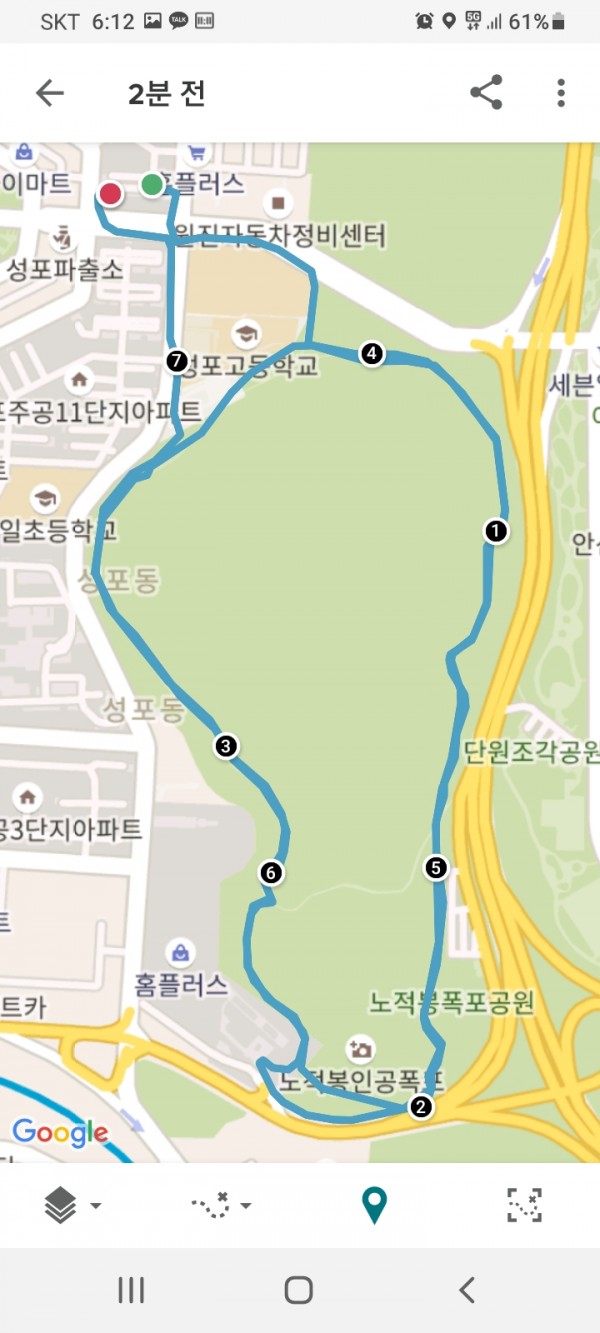The height and width of the screenshot is (1333, 600).
Task: Tap kilometer marker 1 on the route
Action: (x=495, y=531)
